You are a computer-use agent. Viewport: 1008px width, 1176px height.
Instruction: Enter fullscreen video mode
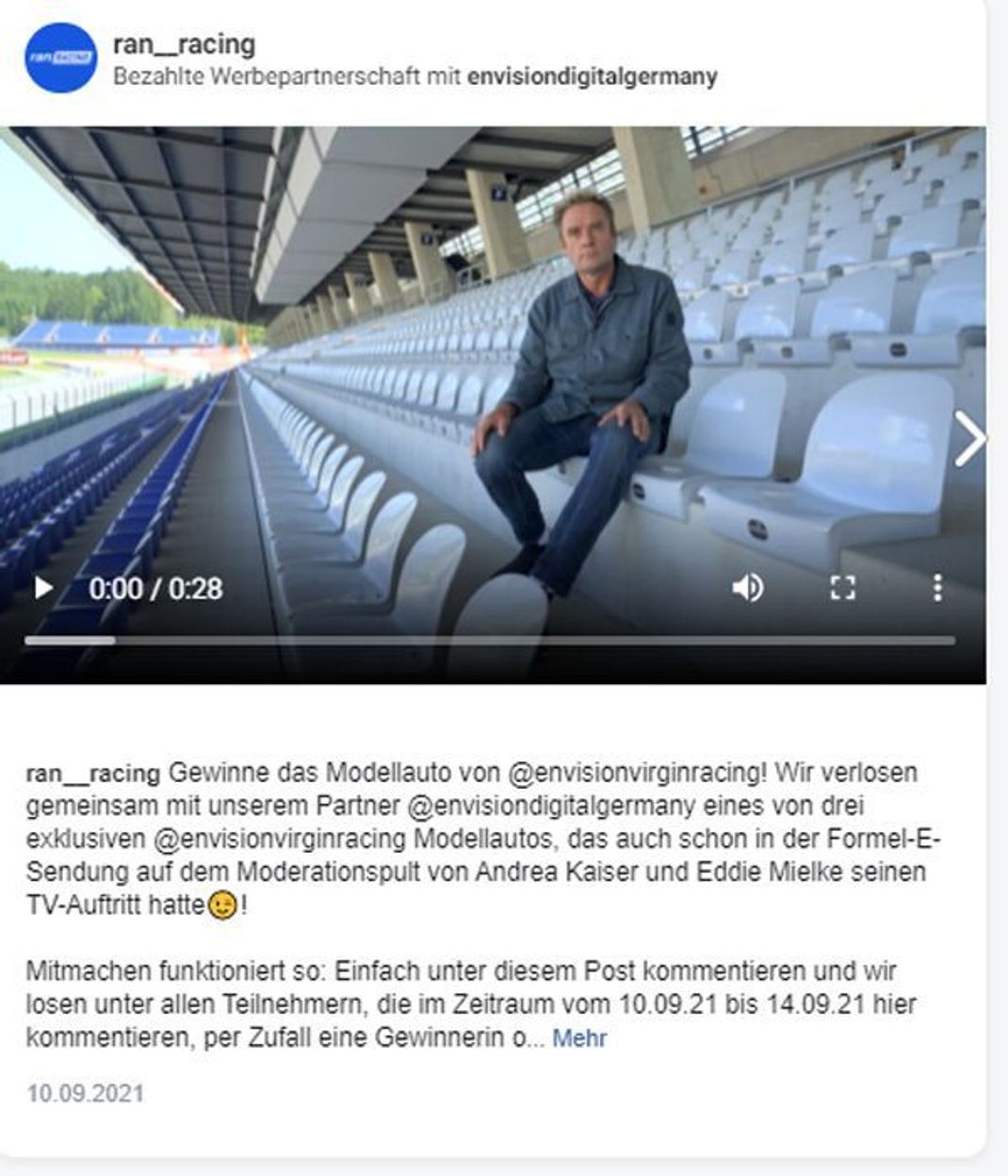coord(842,588)
